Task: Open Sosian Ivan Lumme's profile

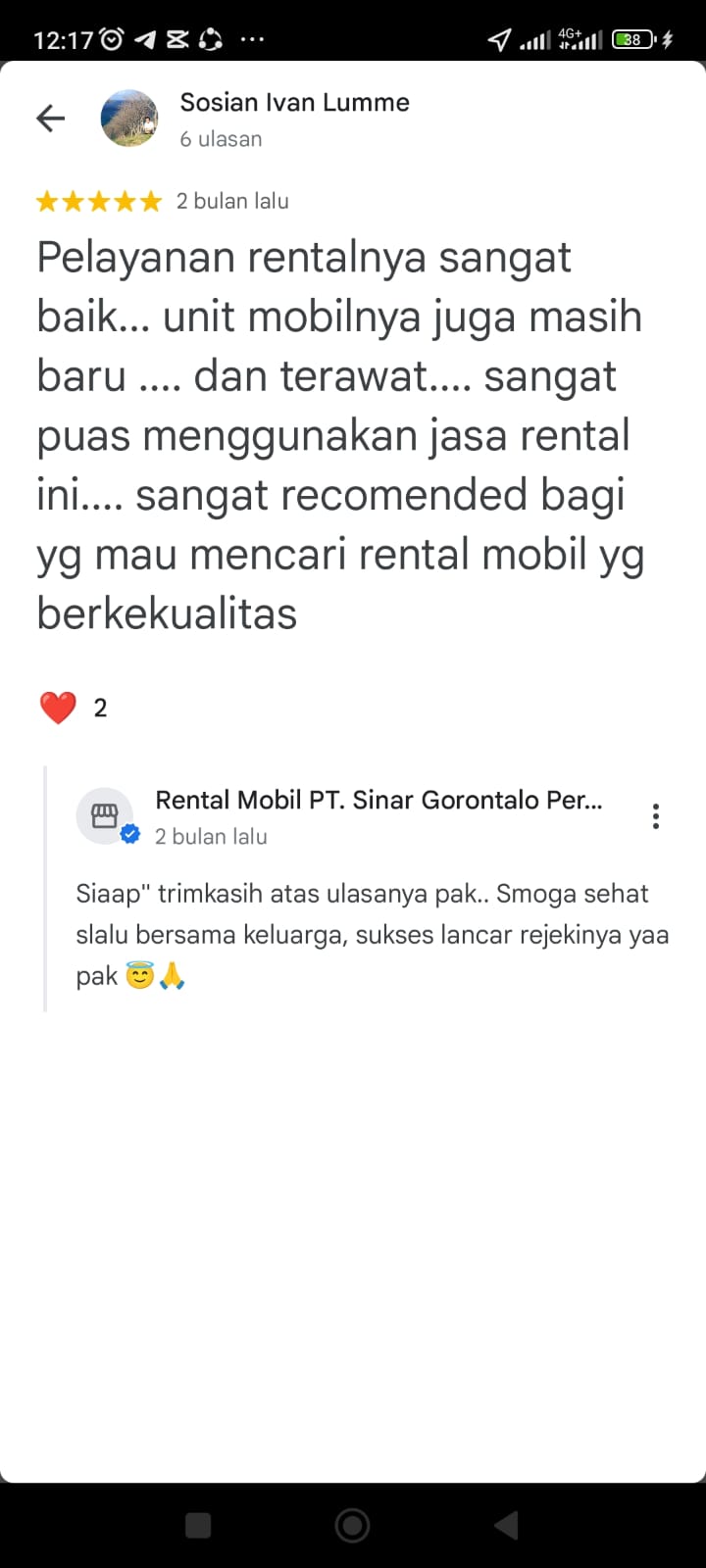Action: [294, 103]
